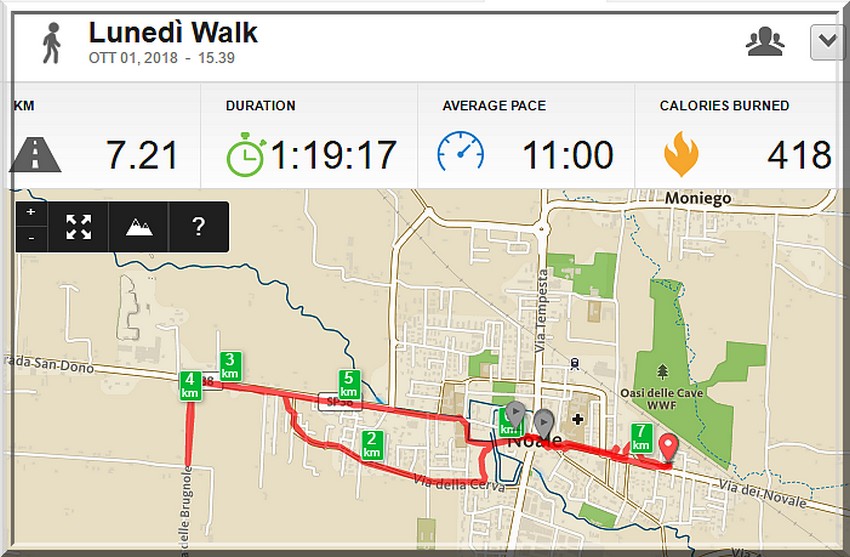Select the 4 km marker on route
The width and height of the screenshot is (850, 557).
[190, 385]
